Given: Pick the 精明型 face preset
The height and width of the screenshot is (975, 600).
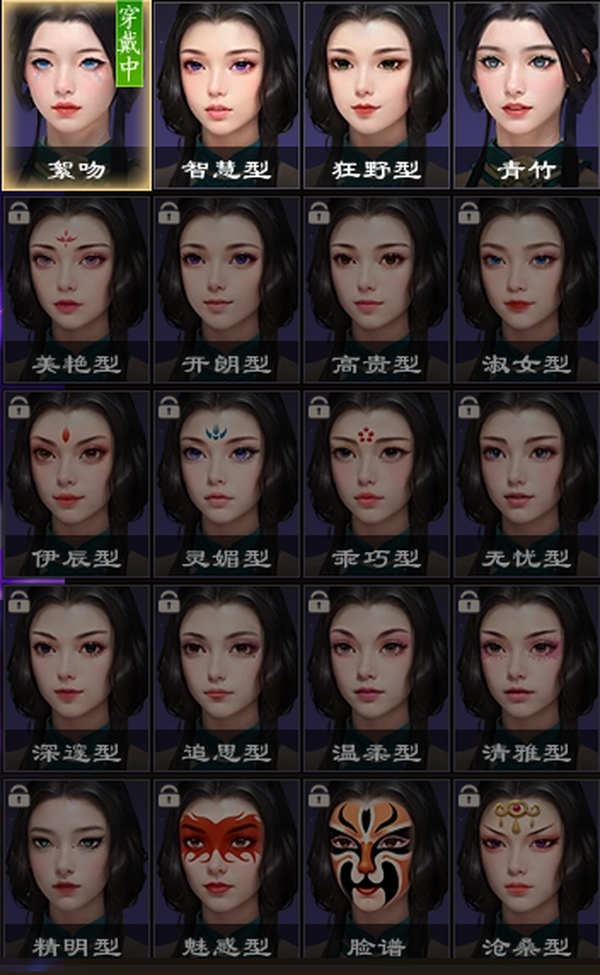Looking at the screenshot, I should [76, 869].
